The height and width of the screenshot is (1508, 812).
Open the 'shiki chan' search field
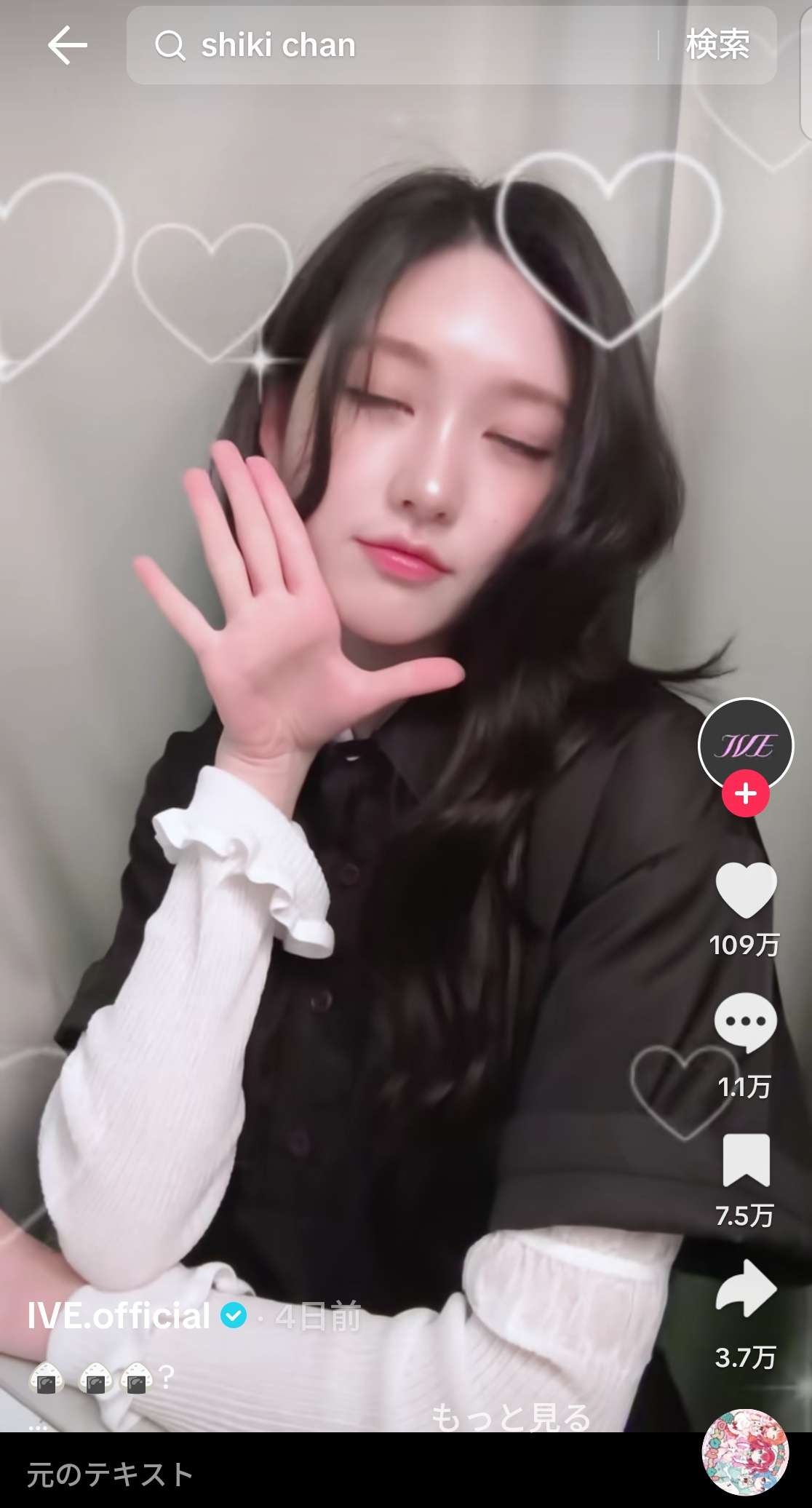pos(393,45)
